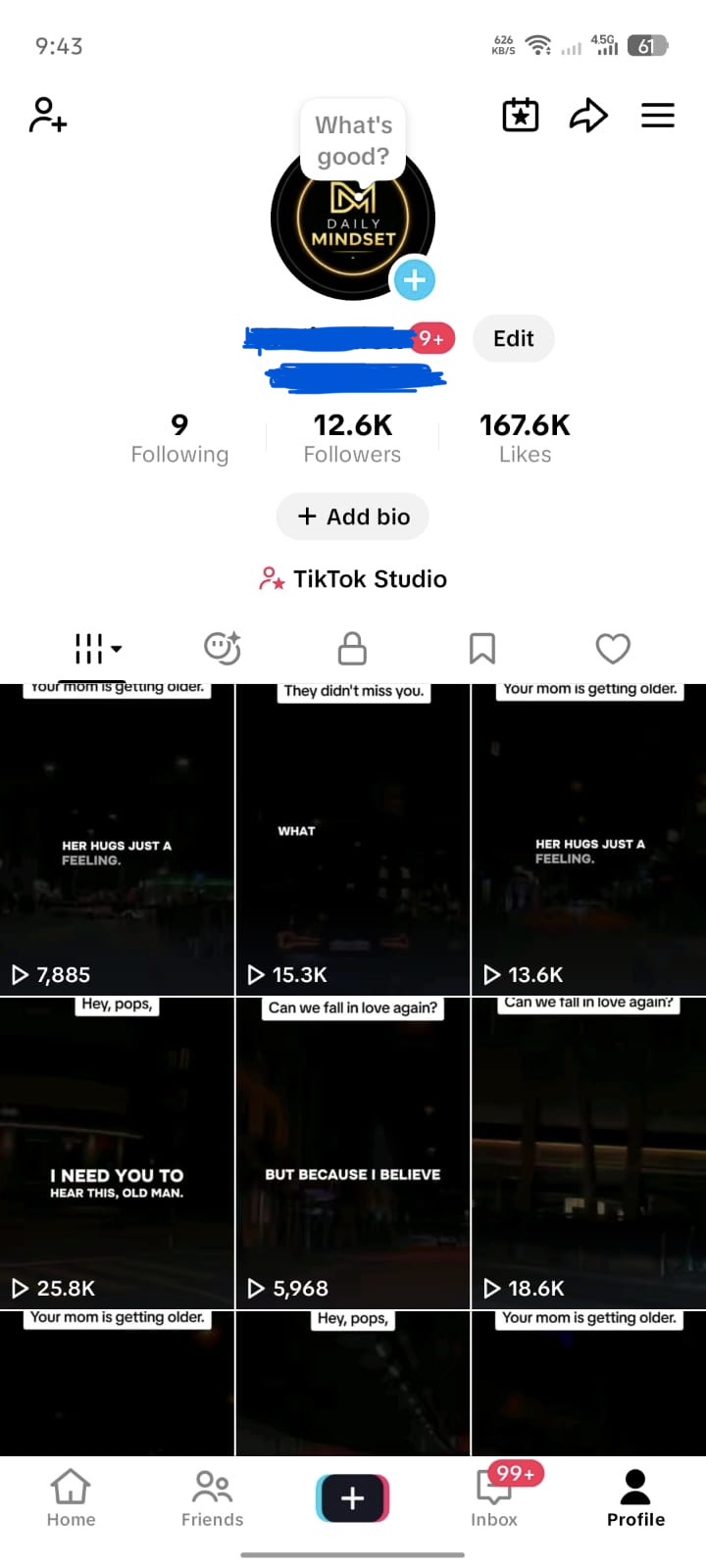Switch to the liked videos heart tab

click(613, 648)
